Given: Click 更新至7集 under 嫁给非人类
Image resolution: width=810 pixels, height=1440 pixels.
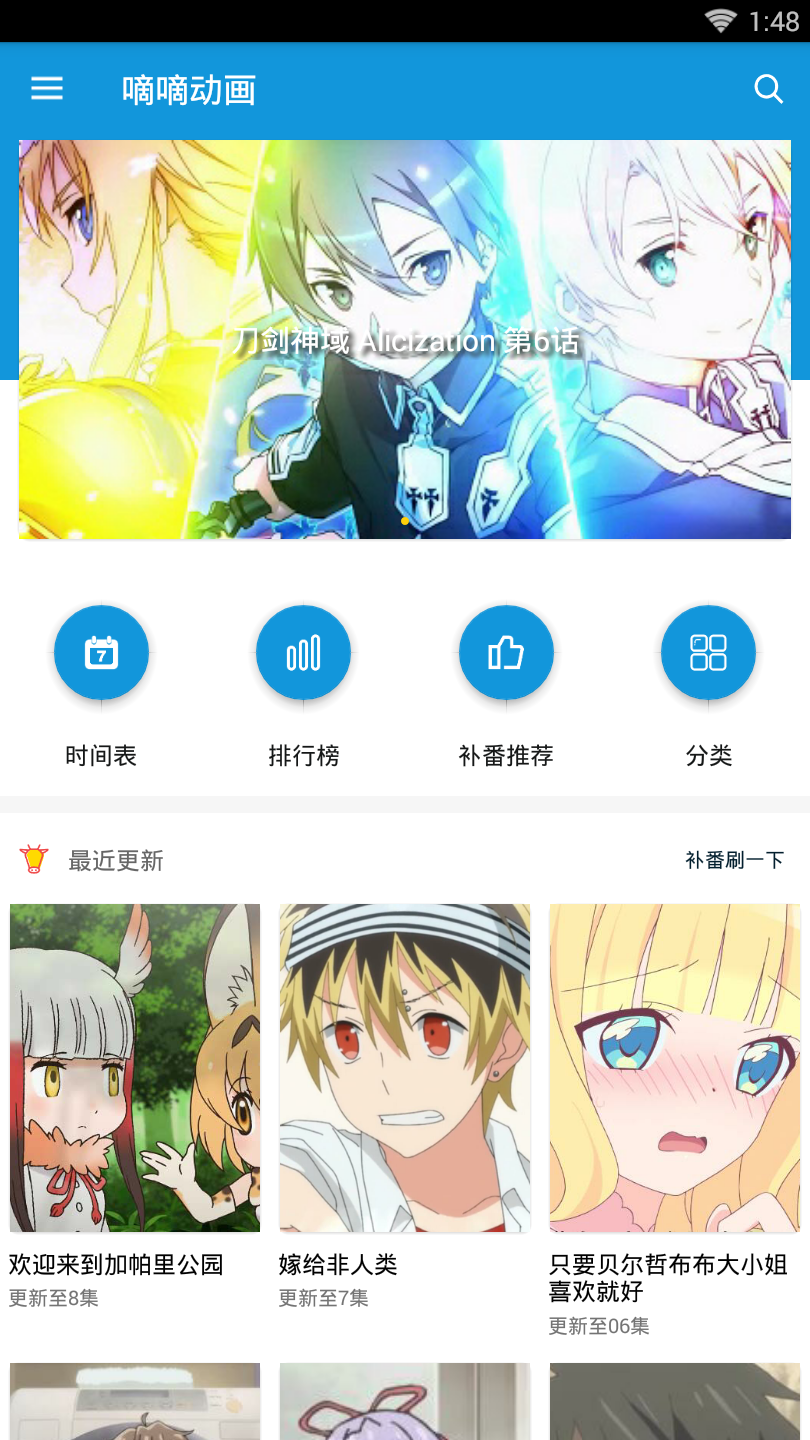Looking at the screenshot, I should 324,1299.
